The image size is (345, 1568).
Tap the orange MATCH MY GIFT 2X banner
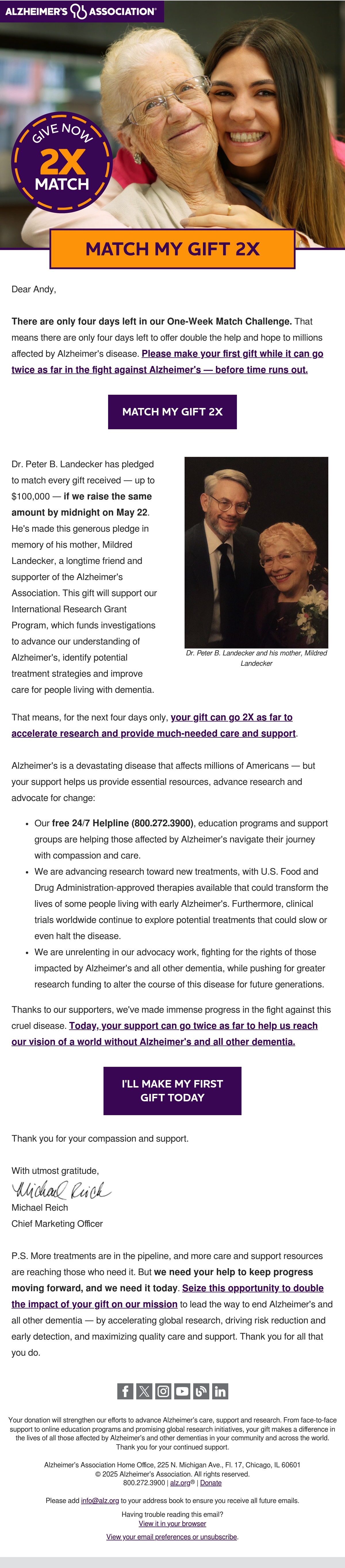tap(172, 248)
